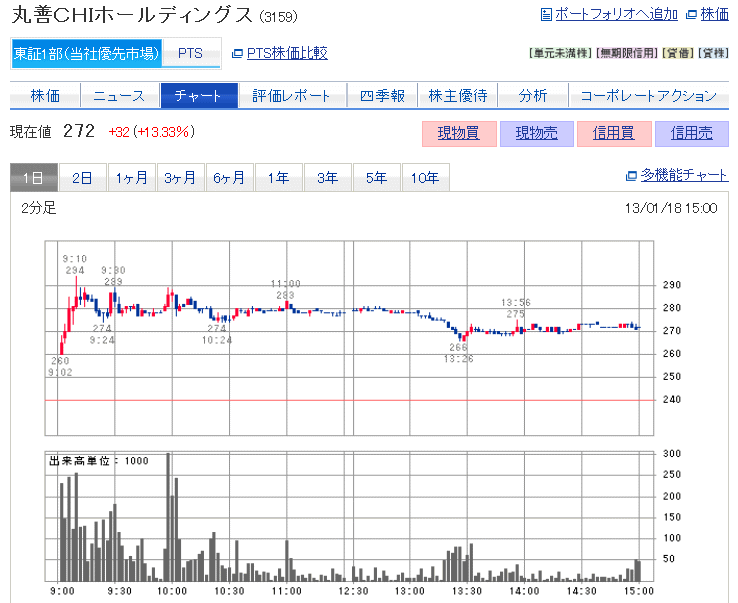Viewport: 738px width, 603px height.
Task: Tap the 現物売 button
Action: coord(537,133)
